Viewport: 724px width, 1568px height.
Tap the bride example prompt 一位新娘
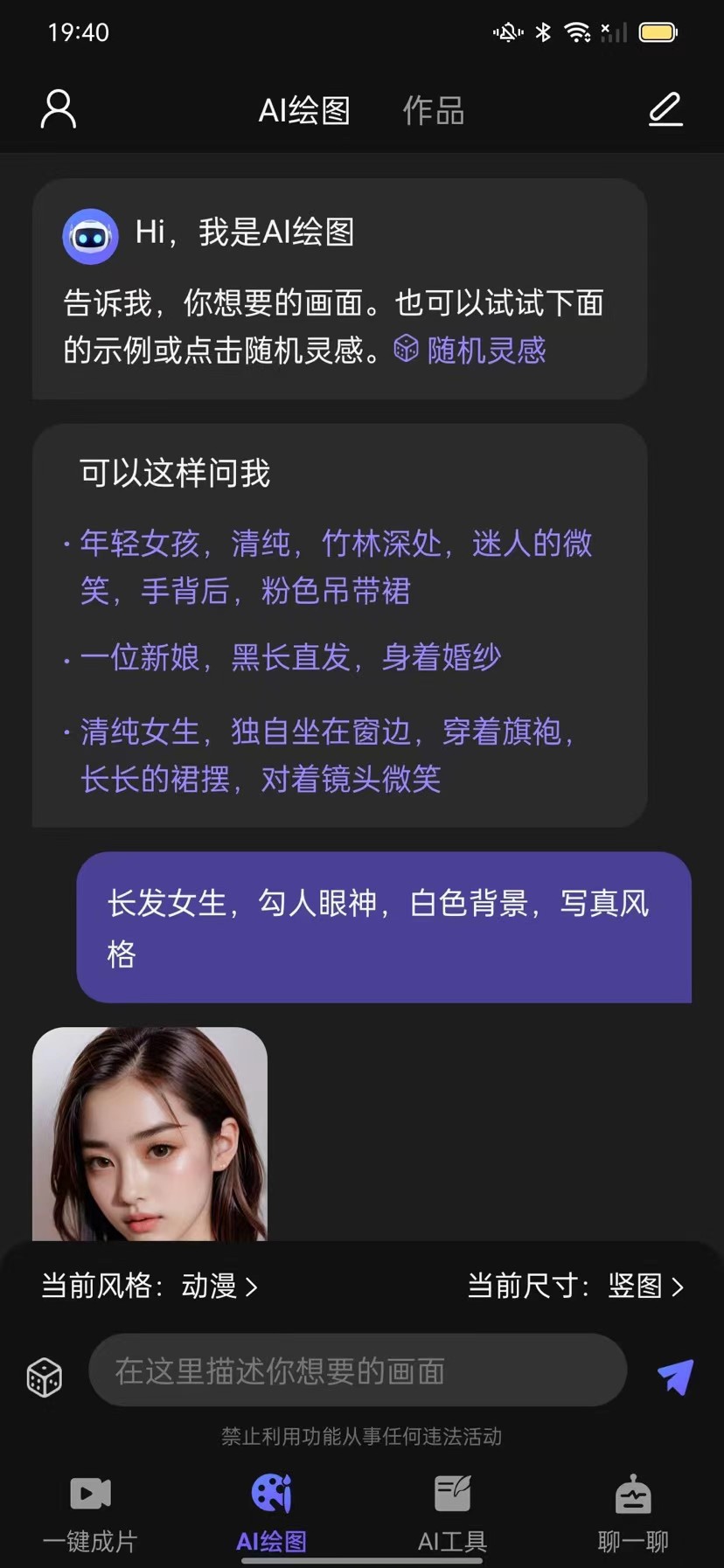tap(289, 657)
